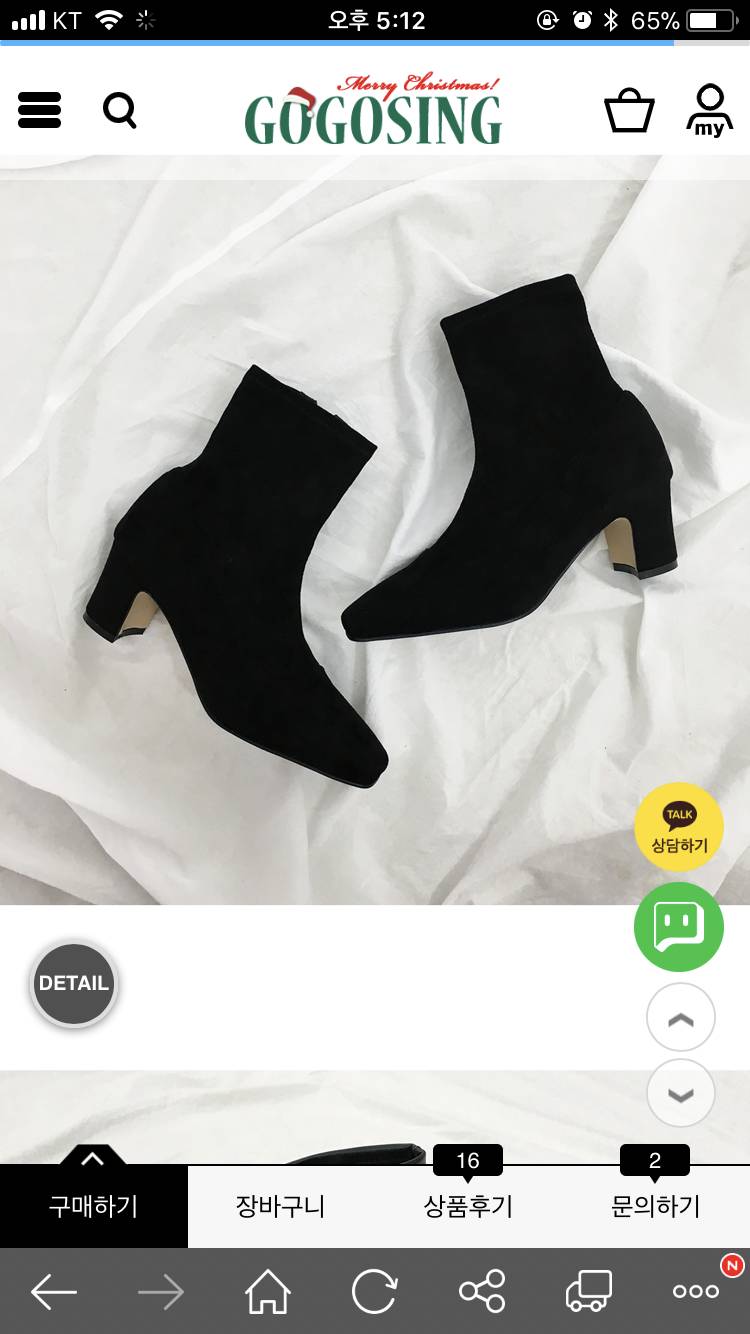The height and width of the screenshot is (1334, 750).
Task: Open the hamburger menu
Action: click(40, 110)
